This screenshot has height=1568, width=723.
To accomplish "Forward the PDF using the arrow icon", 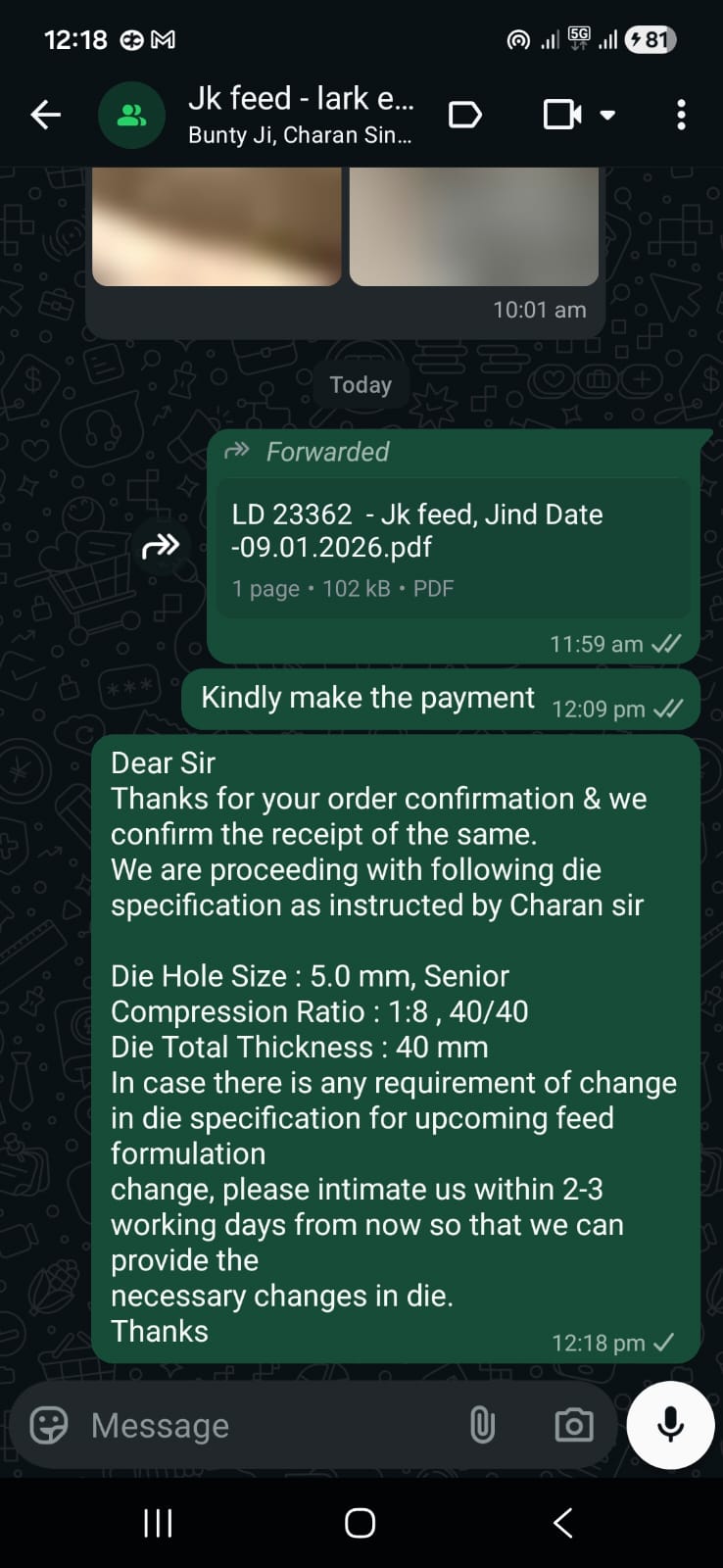I will (x=161, y=546).
